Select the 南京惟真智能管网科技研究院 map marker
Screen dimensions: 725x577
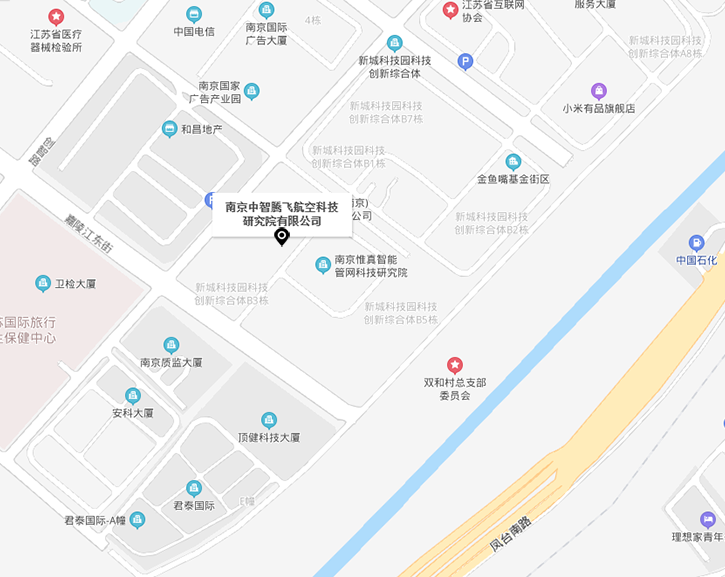[323, 265]
